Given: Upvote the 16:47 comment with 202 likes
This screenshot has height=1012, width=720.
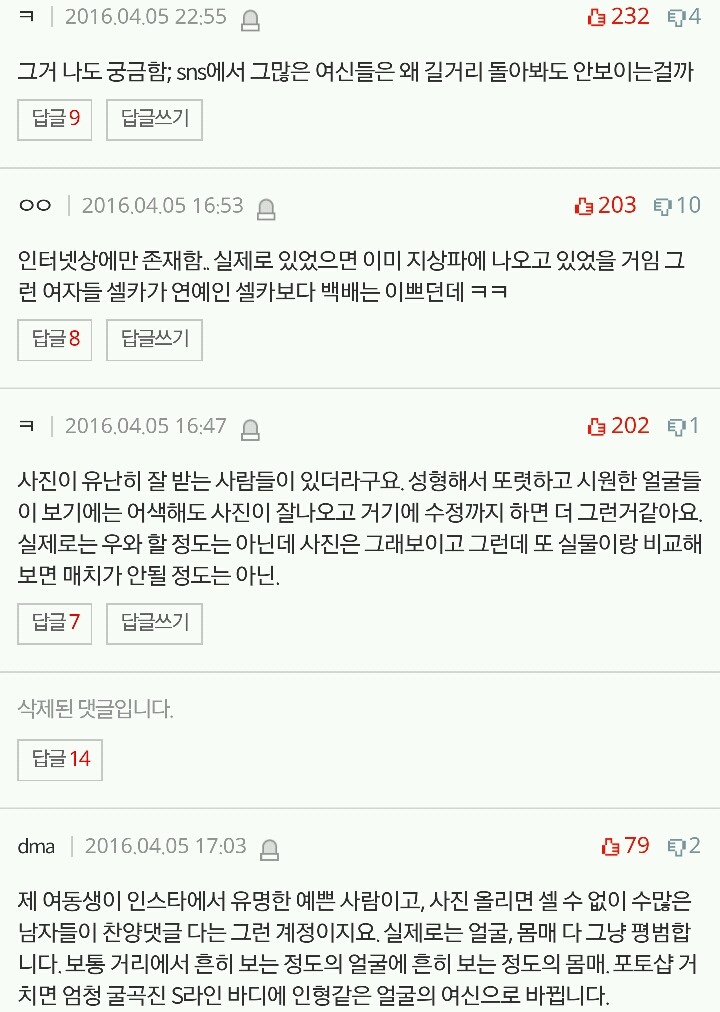Looking at the screenshot, I should coord(618,426).
